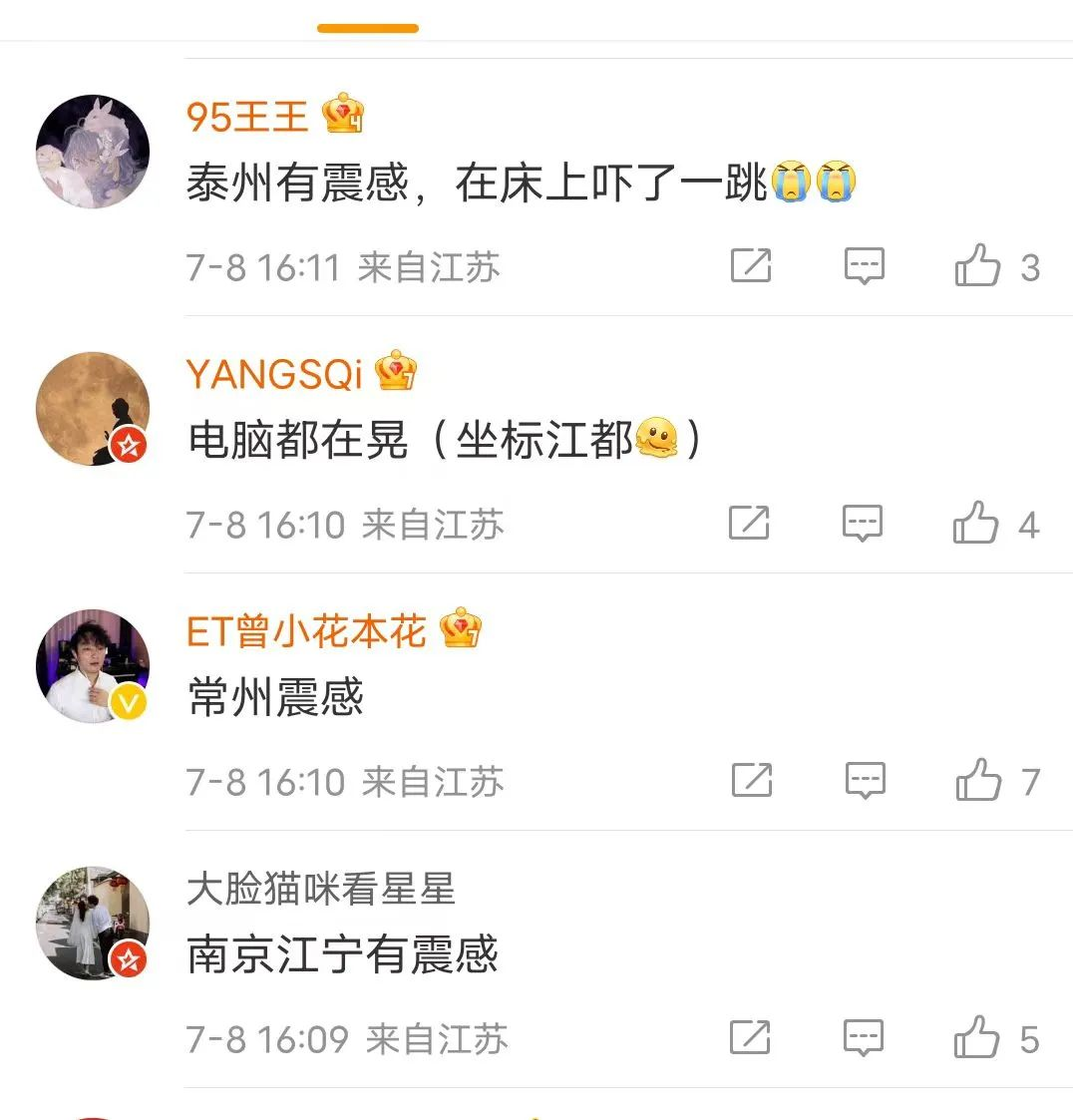Open YANGSQi's username link

pyautogui.click(x=274, y=374)
